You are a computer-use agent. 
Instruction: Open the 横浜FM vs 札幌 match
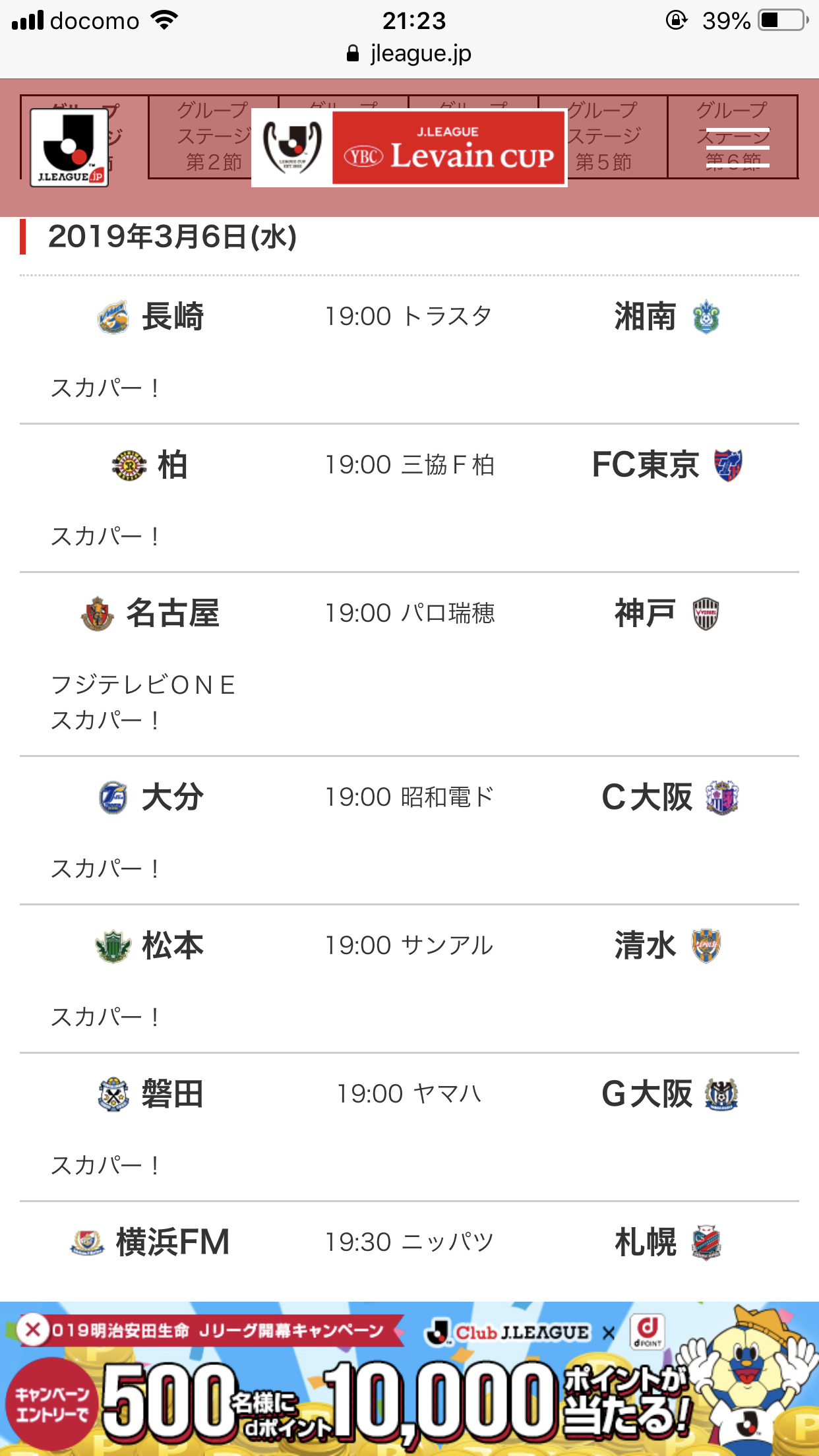click(409, 1243)
